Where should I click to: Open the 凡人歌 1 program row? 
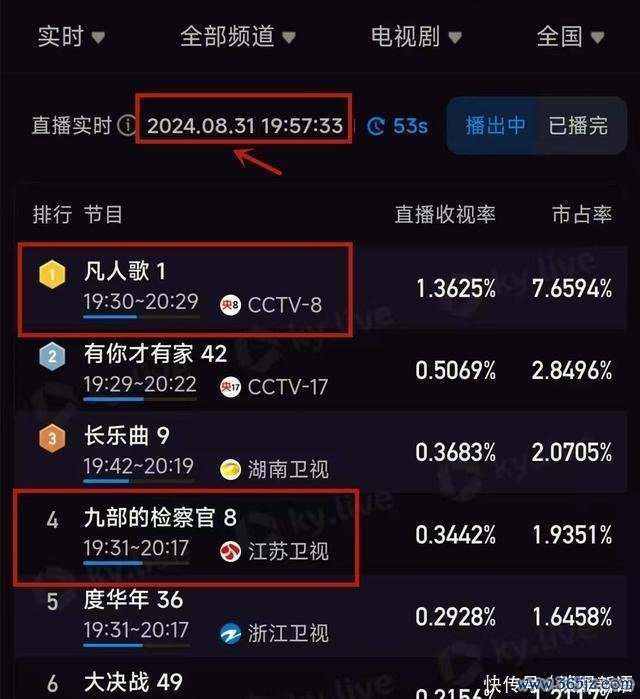[320, 287]
